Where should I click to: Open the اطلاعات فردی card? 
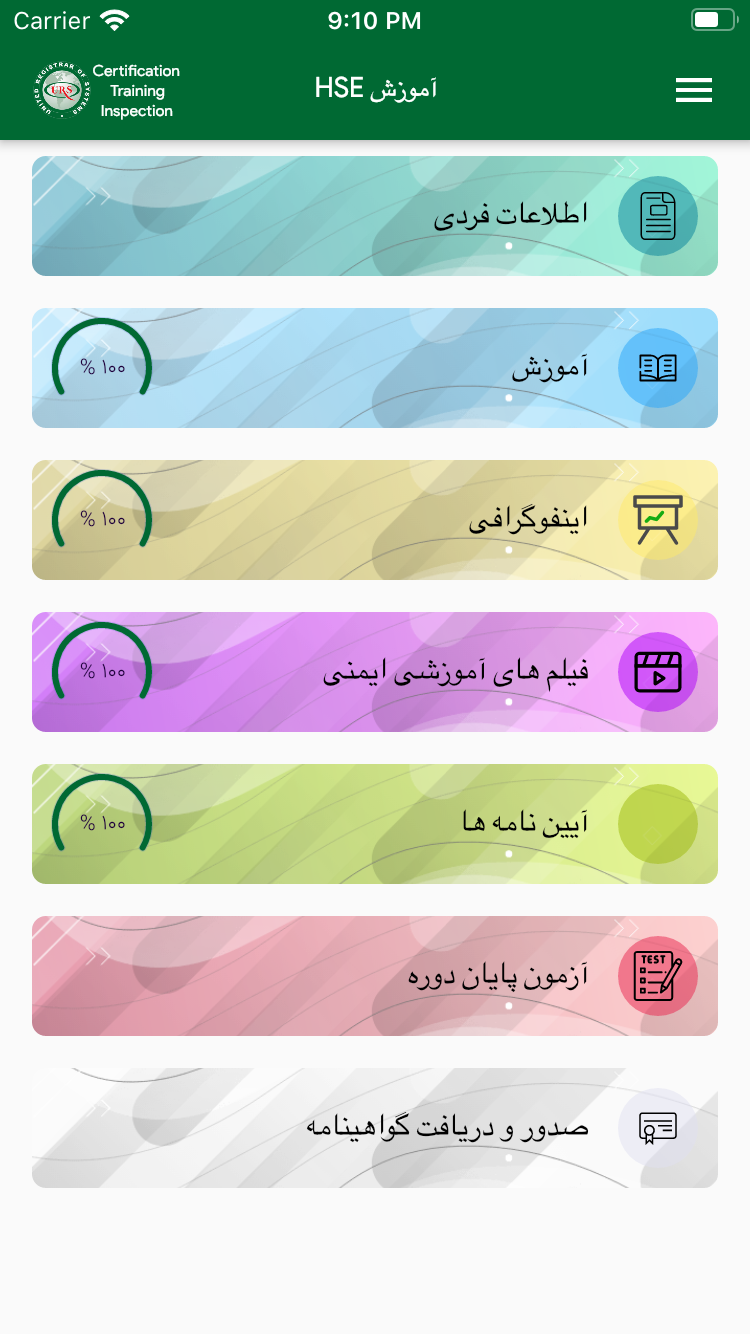tap(375, 216)
